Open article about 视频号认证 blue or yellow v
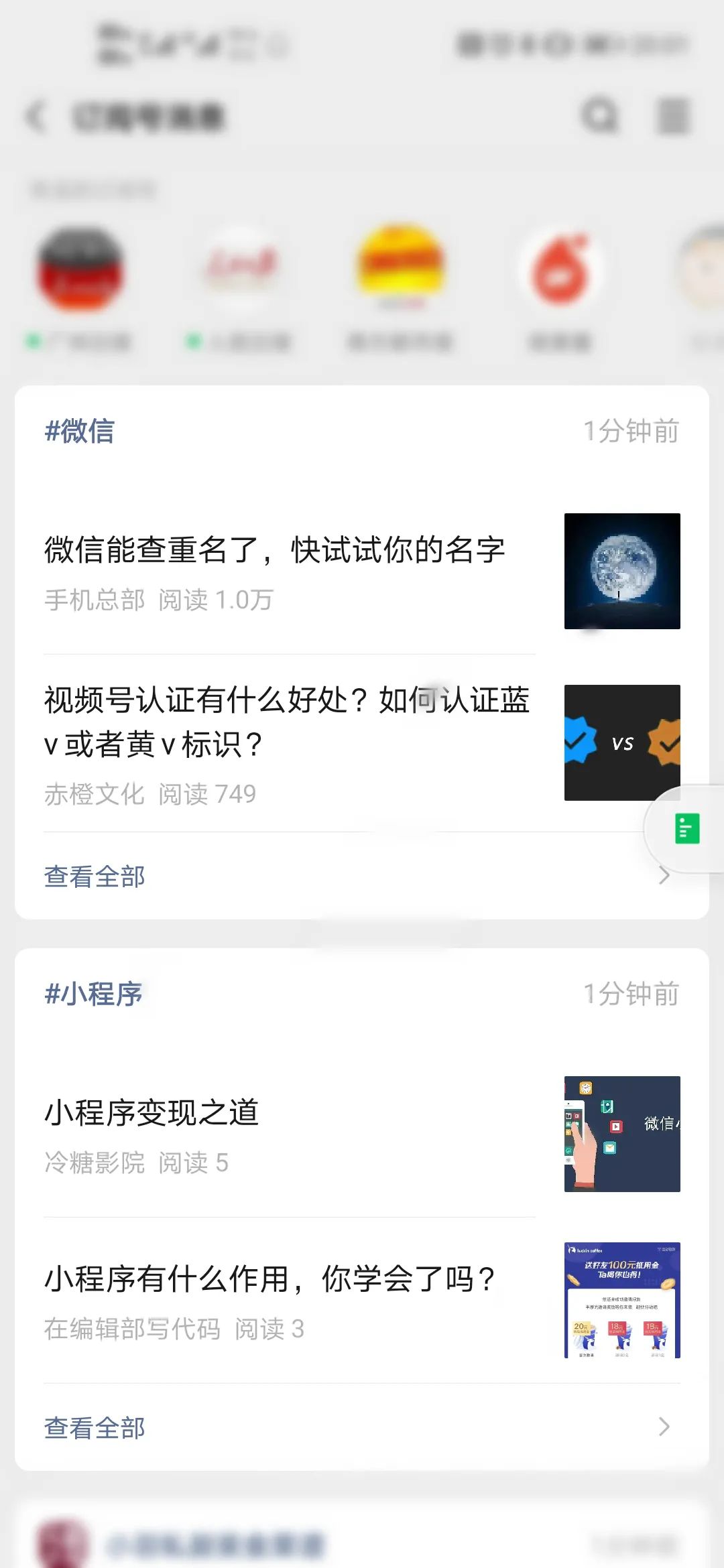Screen dimensions: 724x1568 [287, 722]
